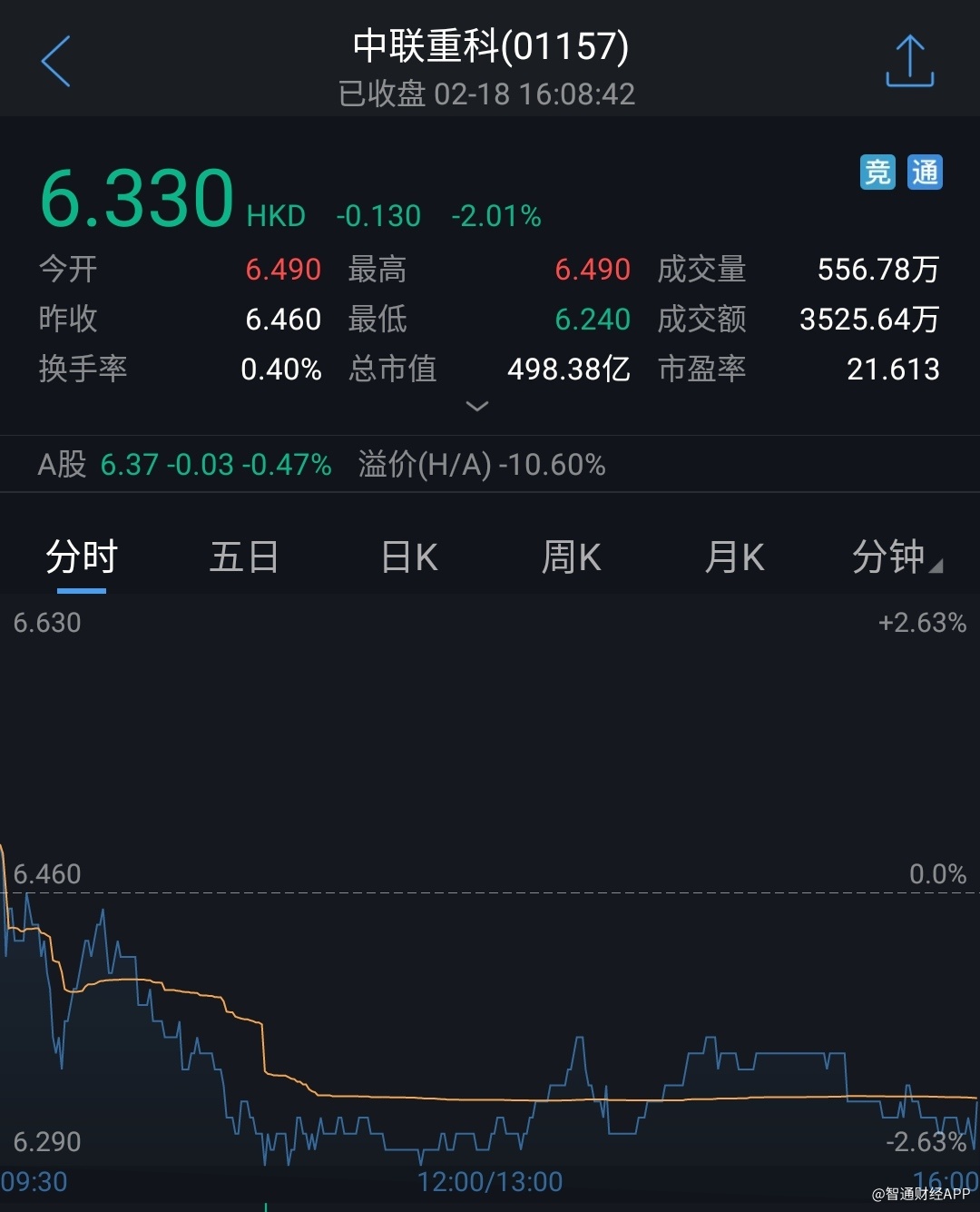This screenshot has height=1212, width=980.
Task: View the 月K monthly chart
Action: point(734,557)
